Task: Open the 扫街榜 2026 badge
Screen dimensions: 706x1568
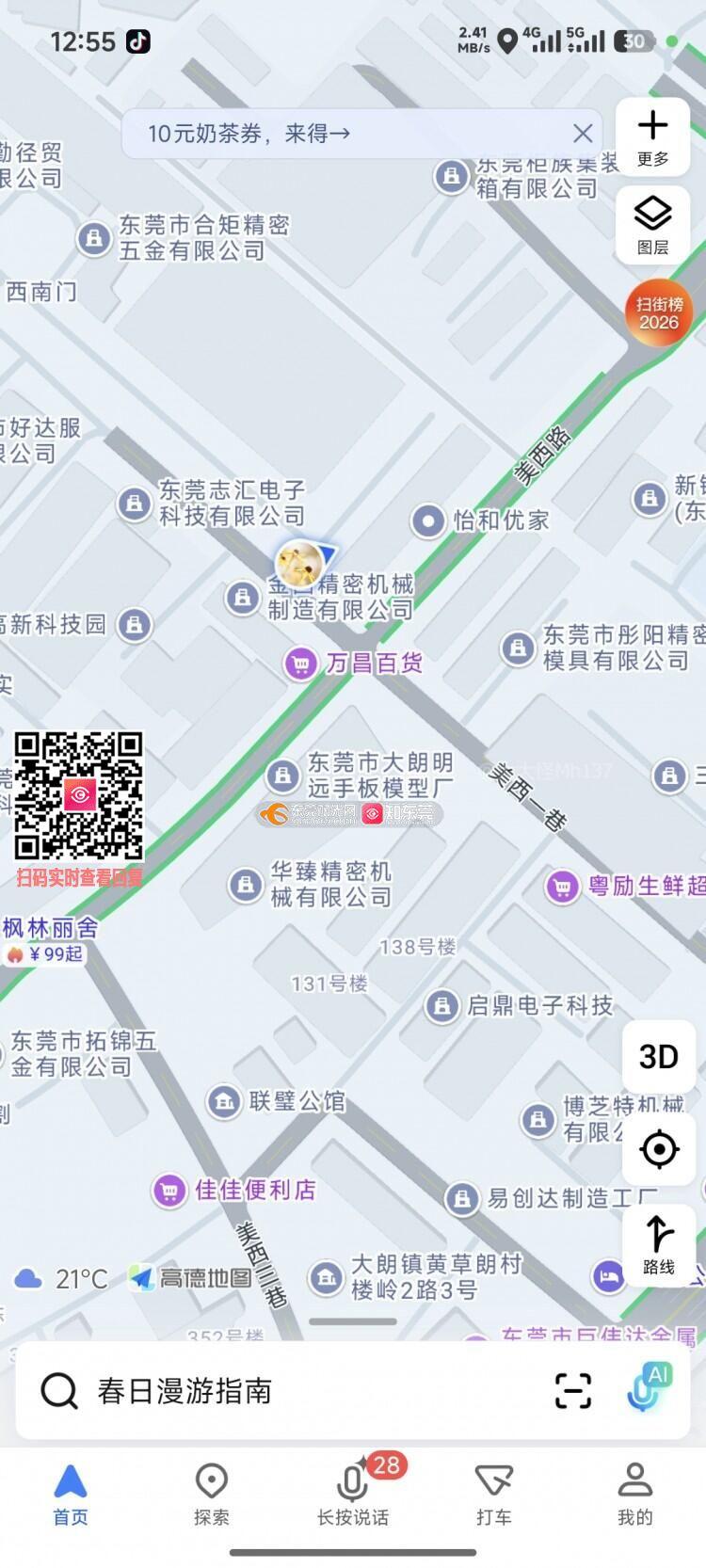Action: [659, 312]
